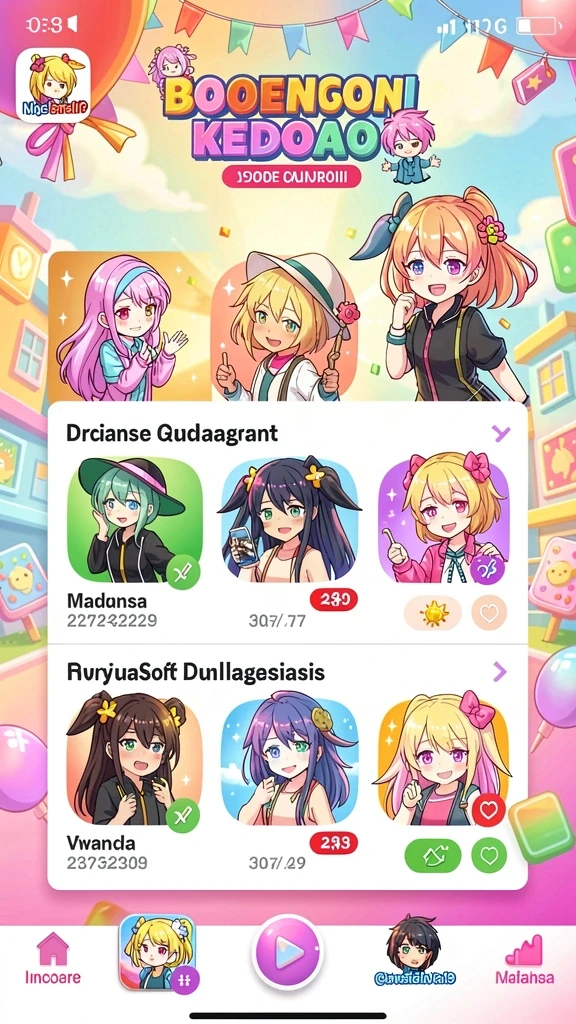Open the Madansa green-haired girl tile

tap(134, 520)
